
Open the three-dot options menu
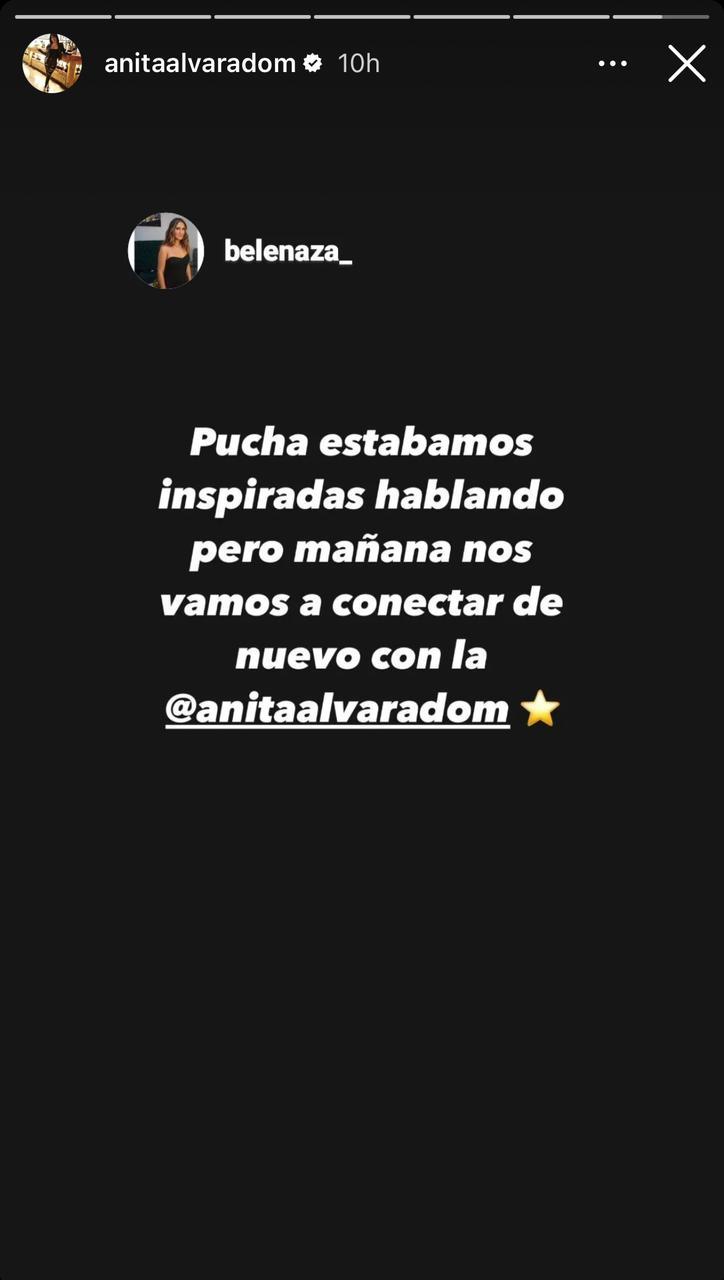pos(612,63)
